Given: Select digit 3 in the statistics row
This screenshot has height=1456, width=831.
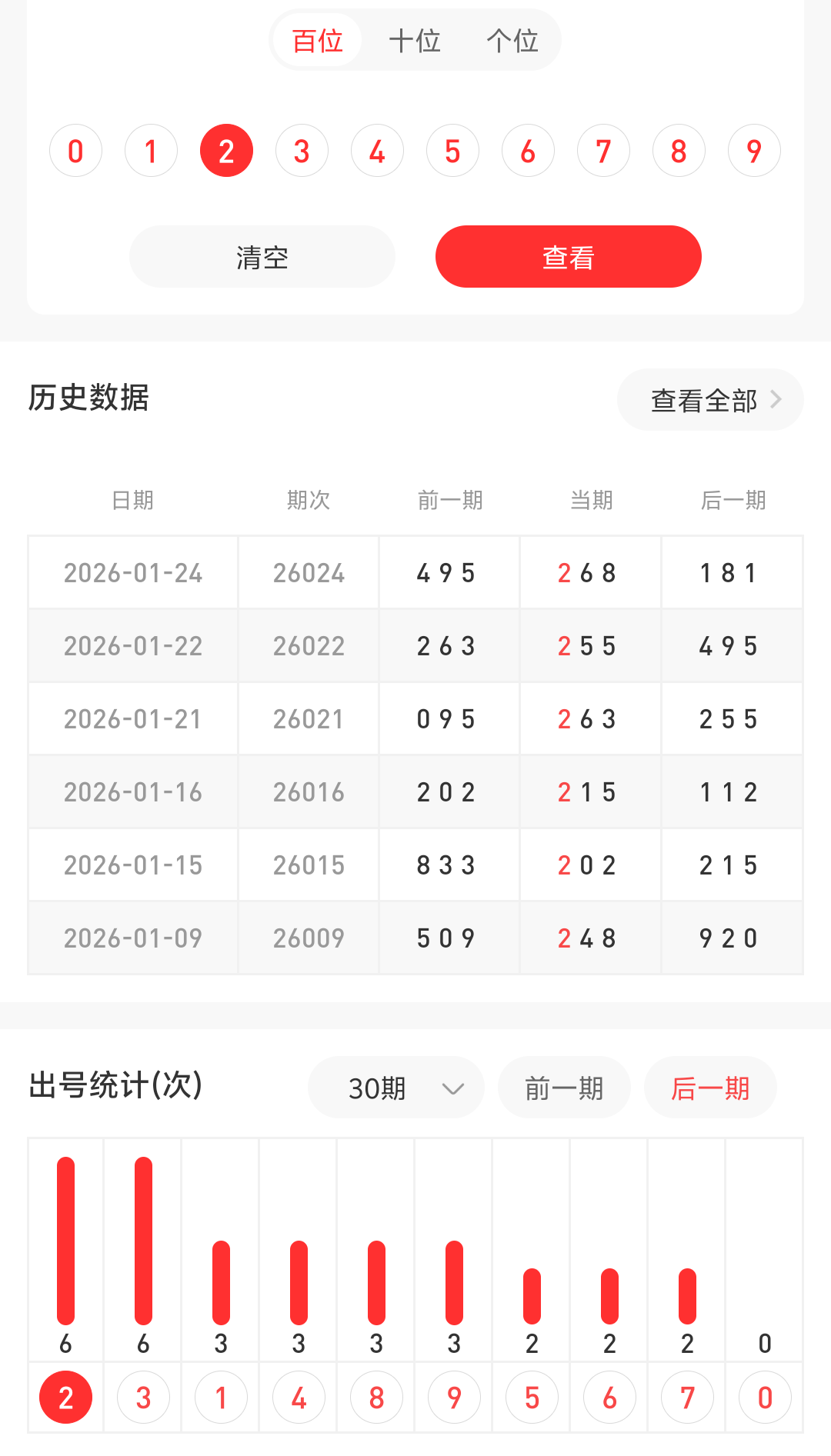Looking at the screenshot, I should [x=143, y=1397].
